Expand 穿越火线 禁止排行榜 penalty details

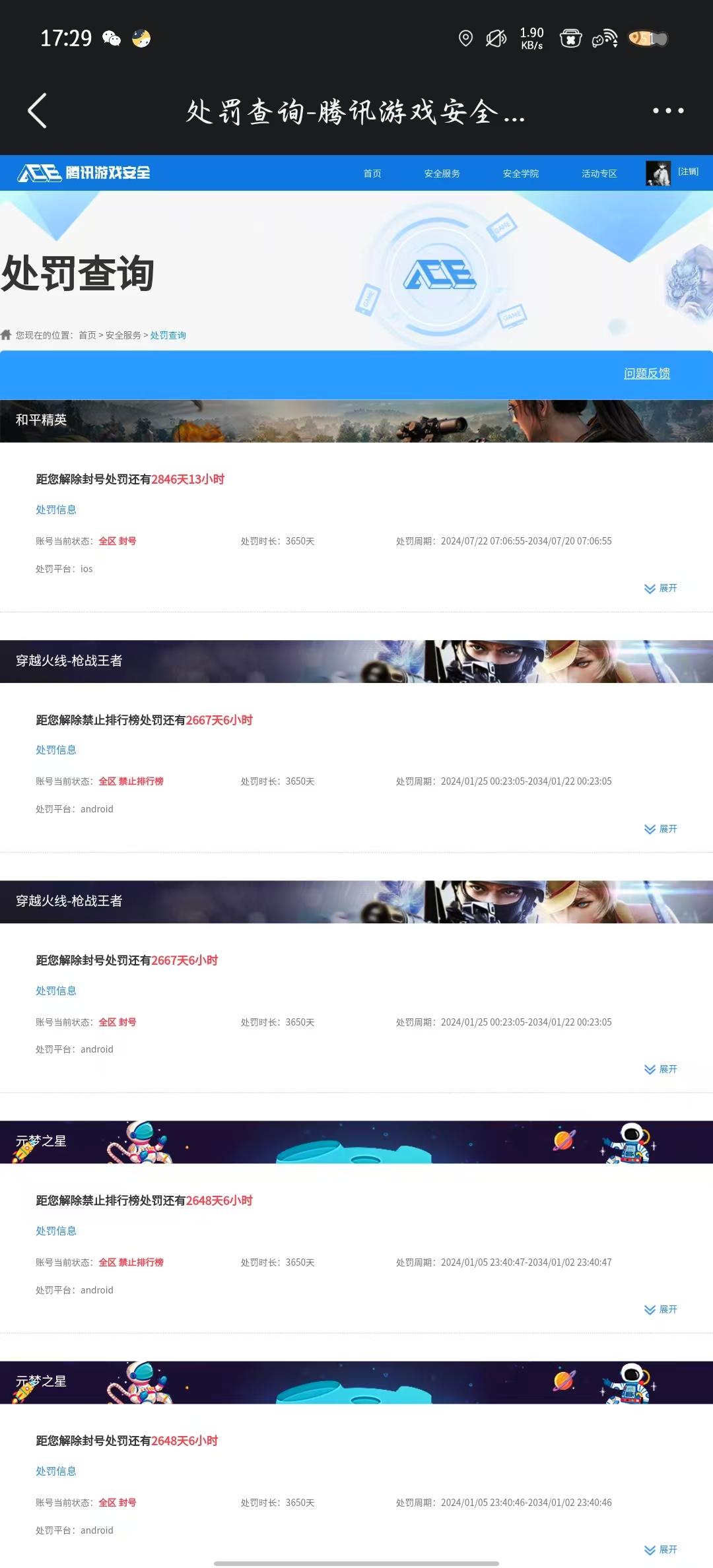point(661,829)
